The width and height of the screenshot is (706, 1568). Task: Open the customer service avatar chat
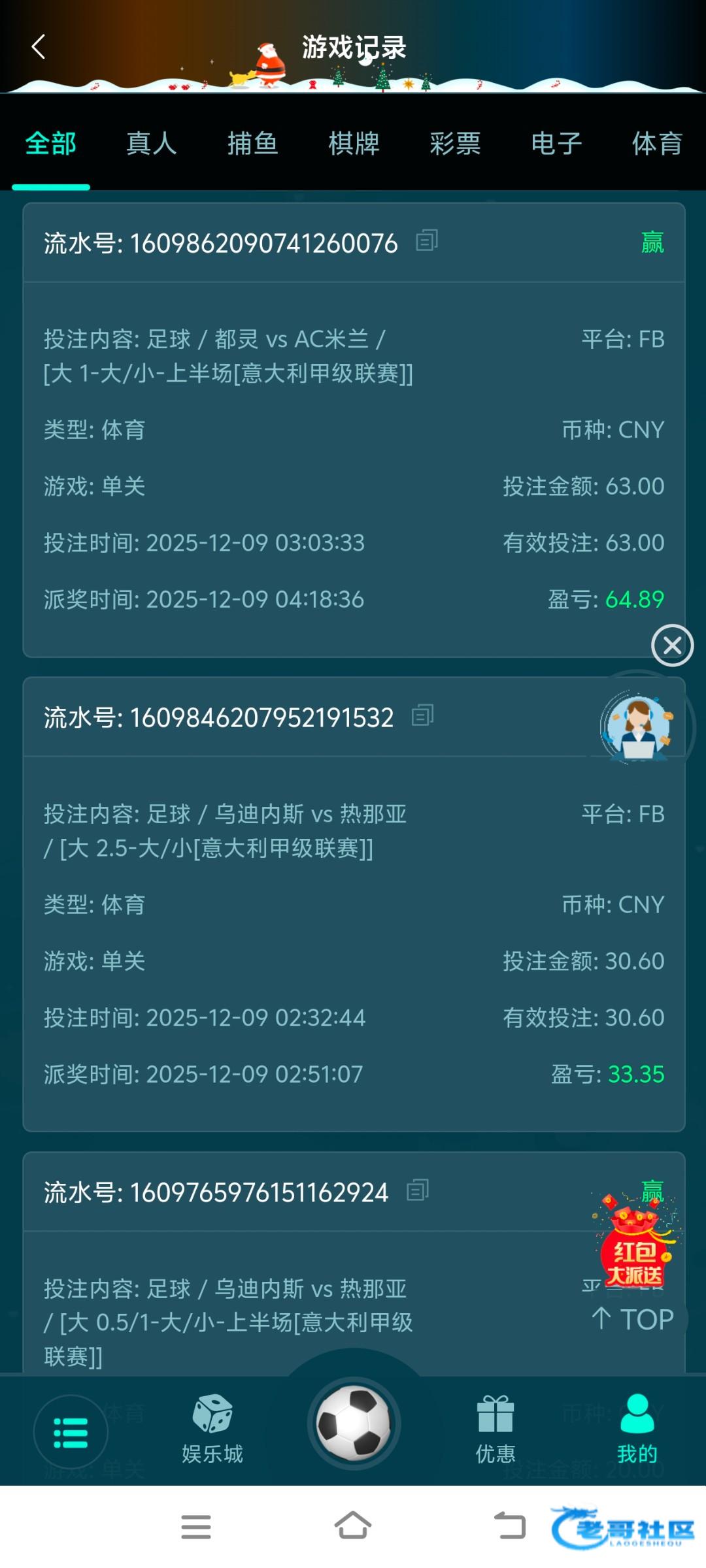tap(639, 727)
